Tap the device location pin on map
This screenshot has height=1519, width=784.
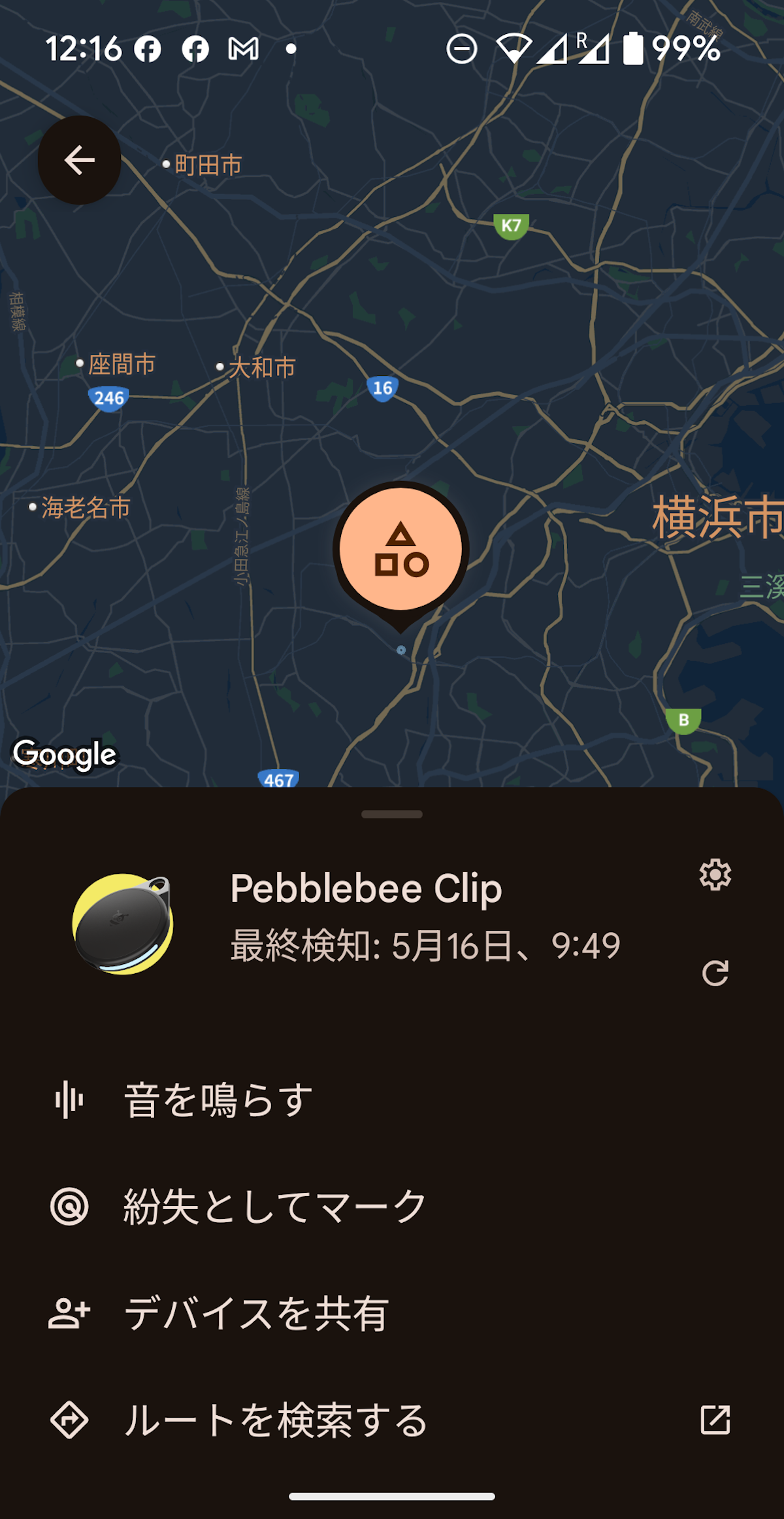(x=400, y=552)
